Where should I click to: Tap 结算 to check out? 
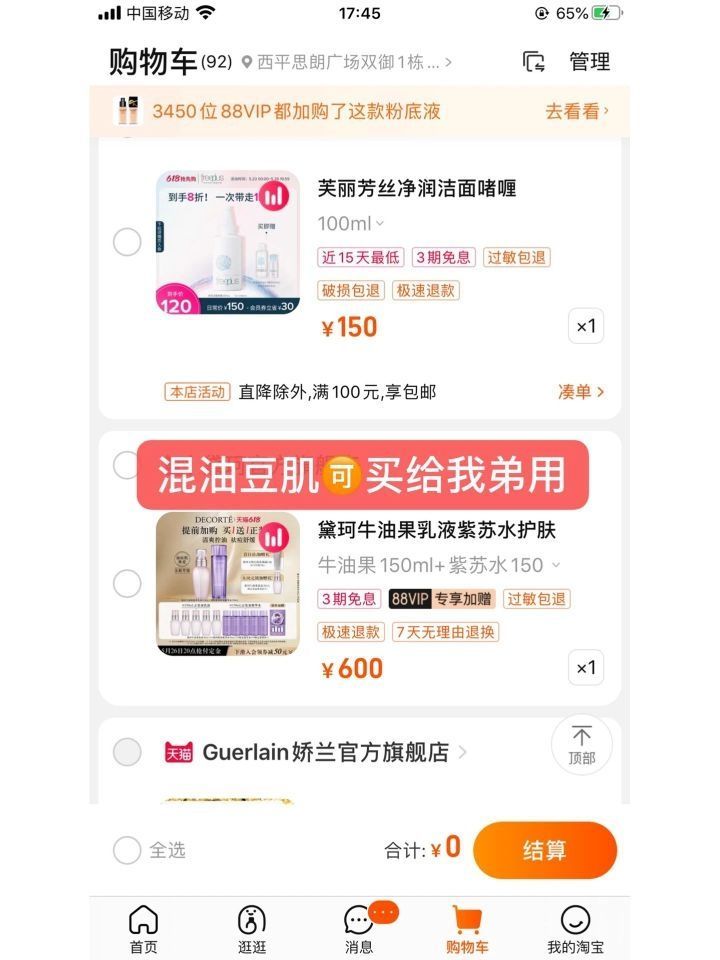(x=544, y=850)
